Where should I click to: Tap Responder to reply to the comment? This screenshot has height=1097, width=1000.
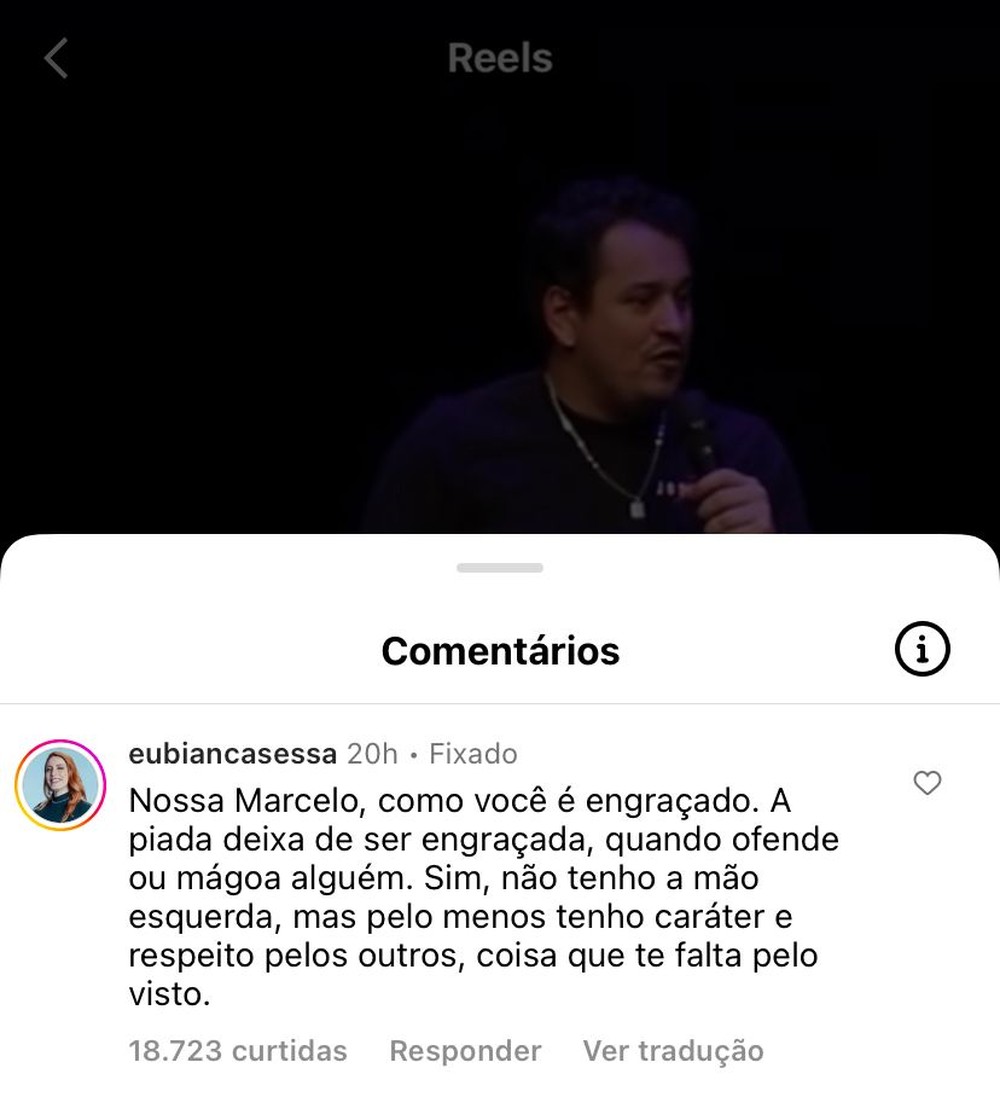tap(466, 1051)
